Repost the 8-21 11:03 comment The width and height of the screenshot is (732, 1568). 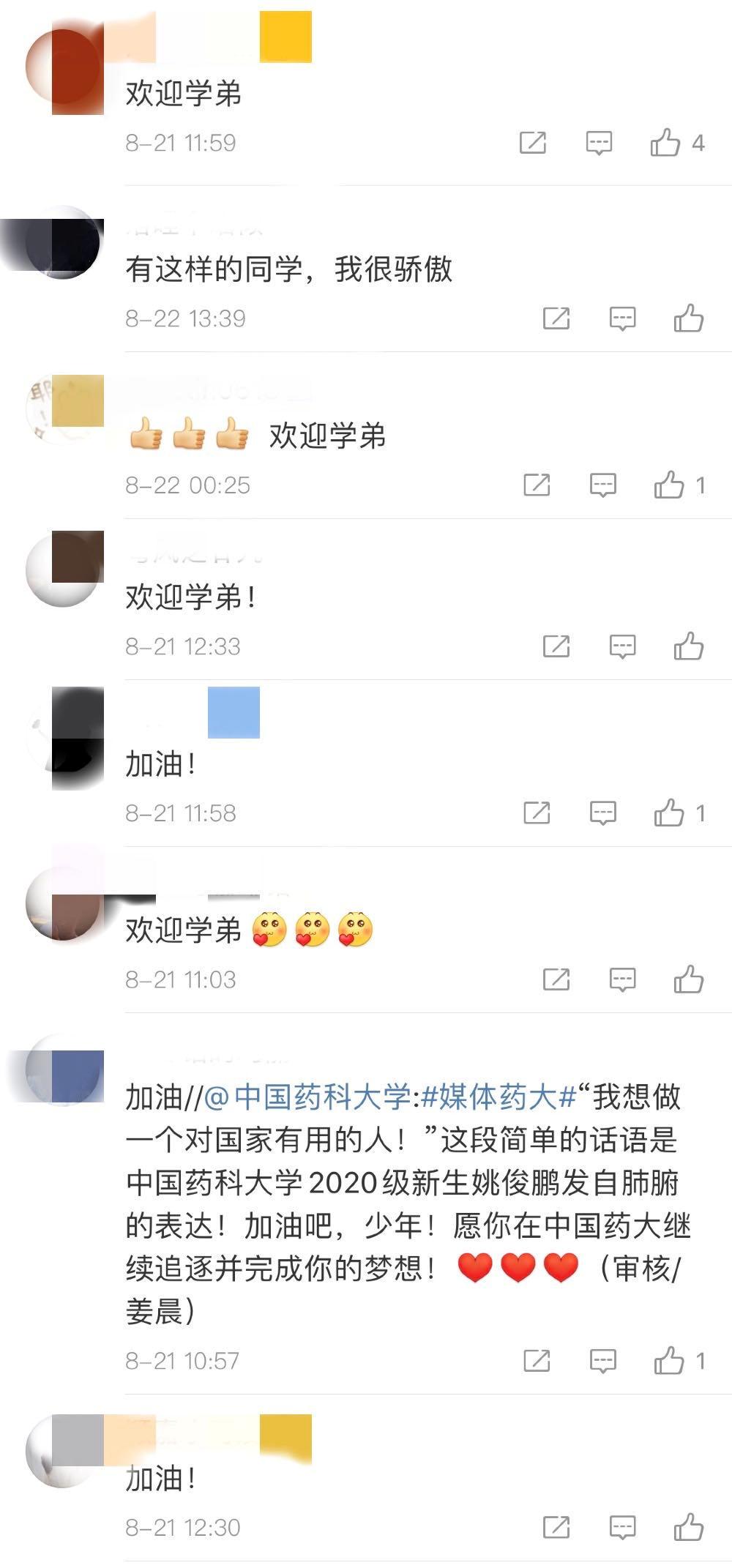(556, 979)
